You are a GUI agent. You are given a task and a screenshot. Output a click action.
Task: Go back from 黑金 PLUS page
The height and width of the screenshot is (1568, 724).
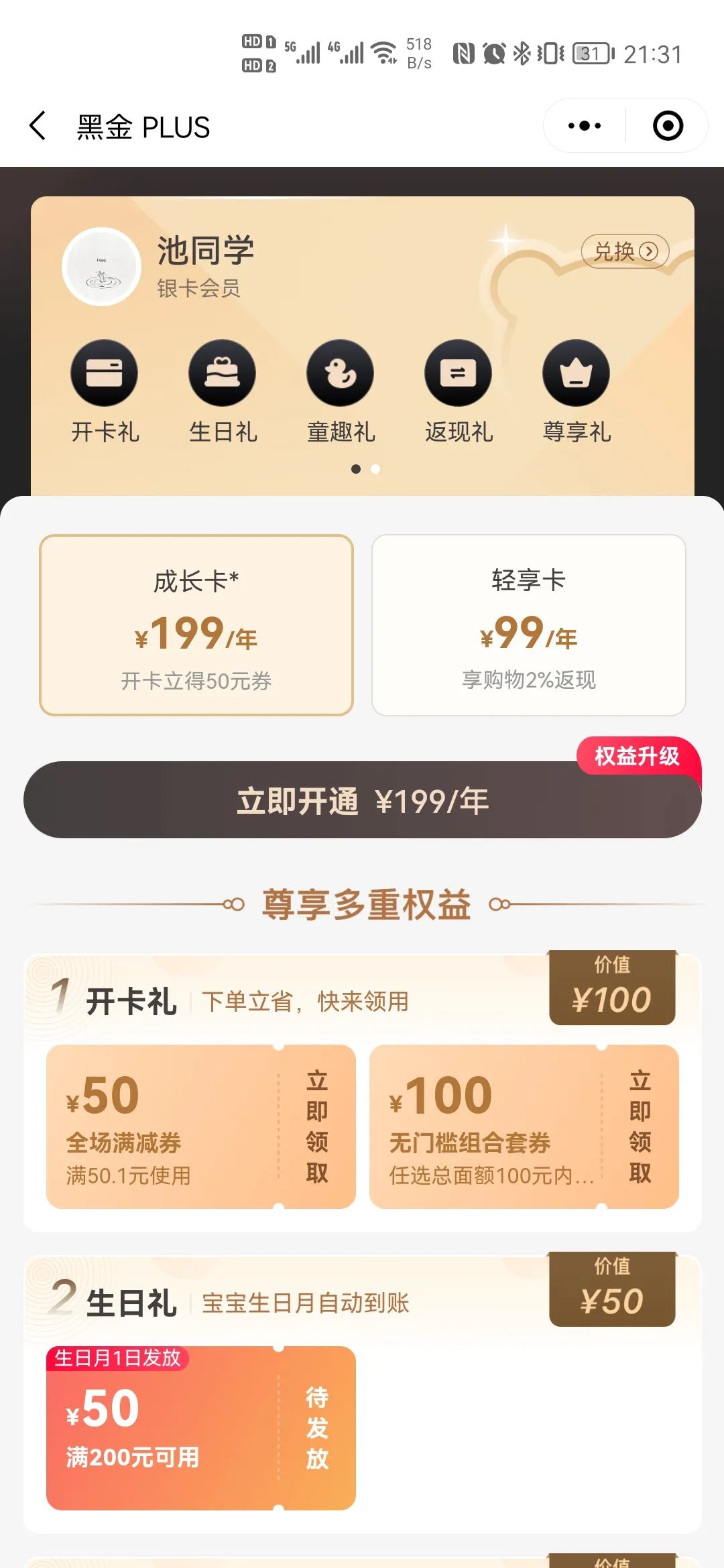[x=38, y=126]
